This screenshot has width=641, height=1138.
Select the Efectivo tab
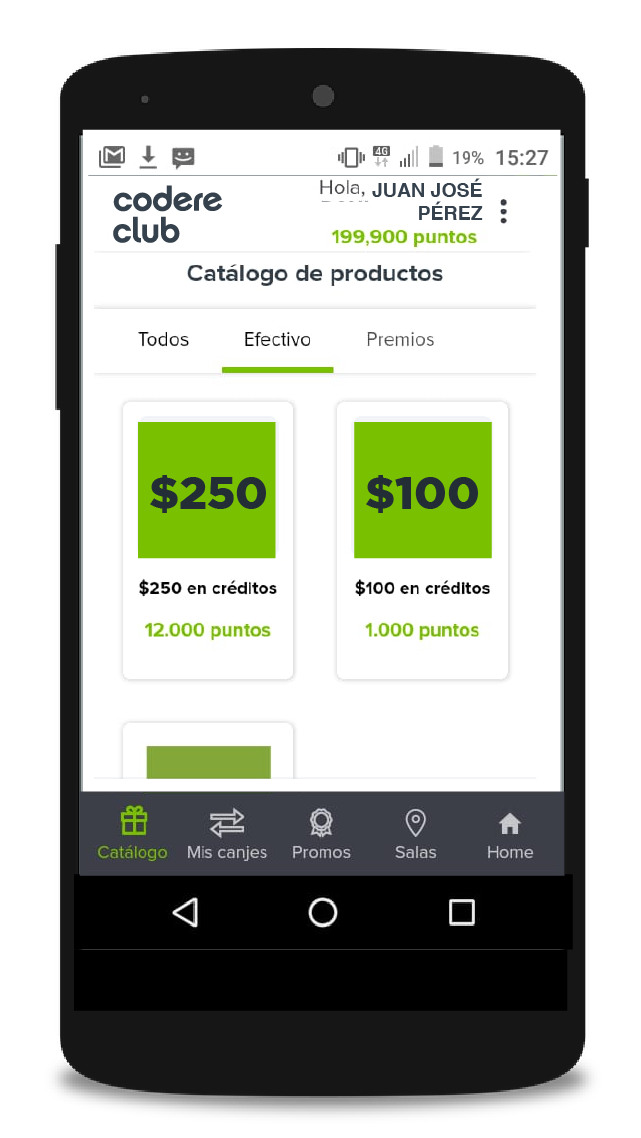[277, 340]
